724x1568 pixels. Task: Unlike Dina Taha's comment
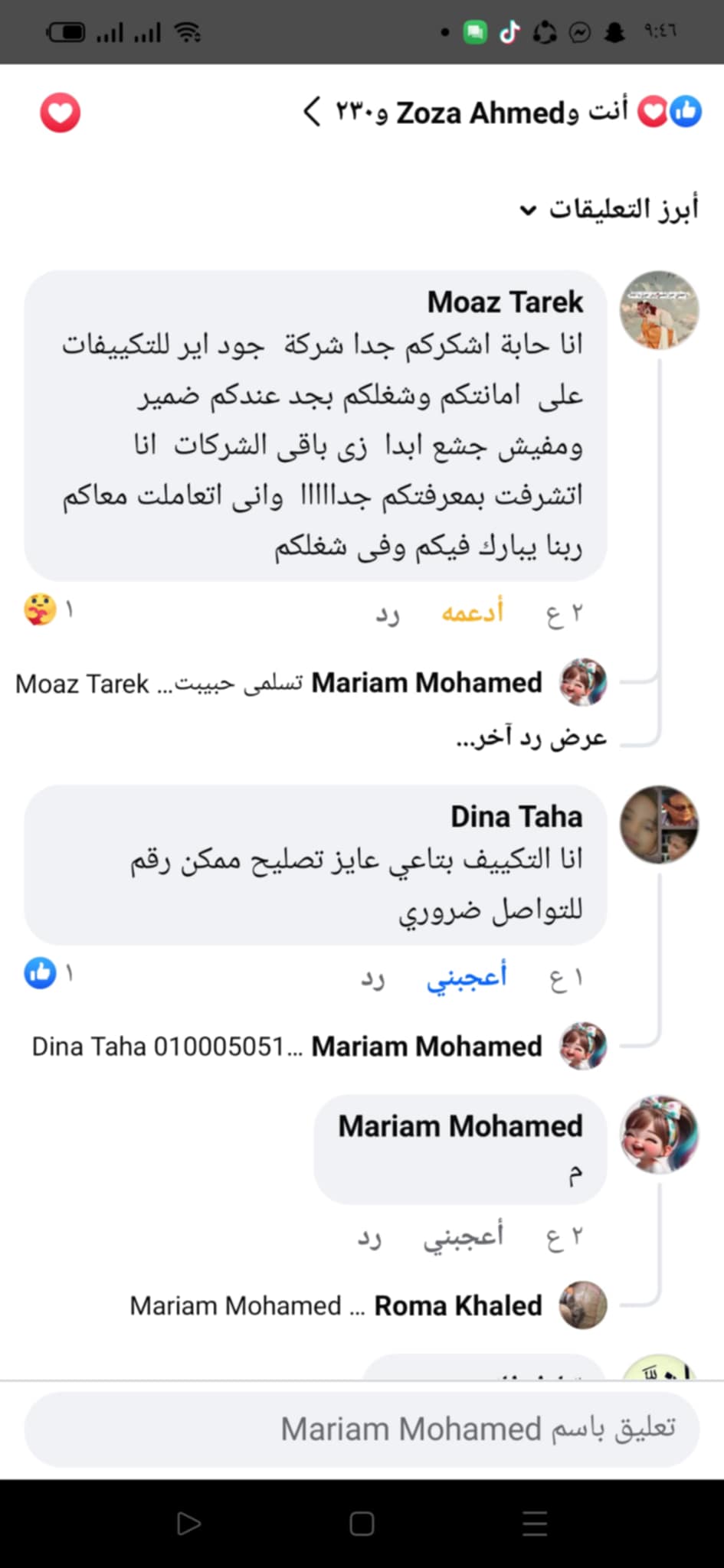tap(467, 977)
